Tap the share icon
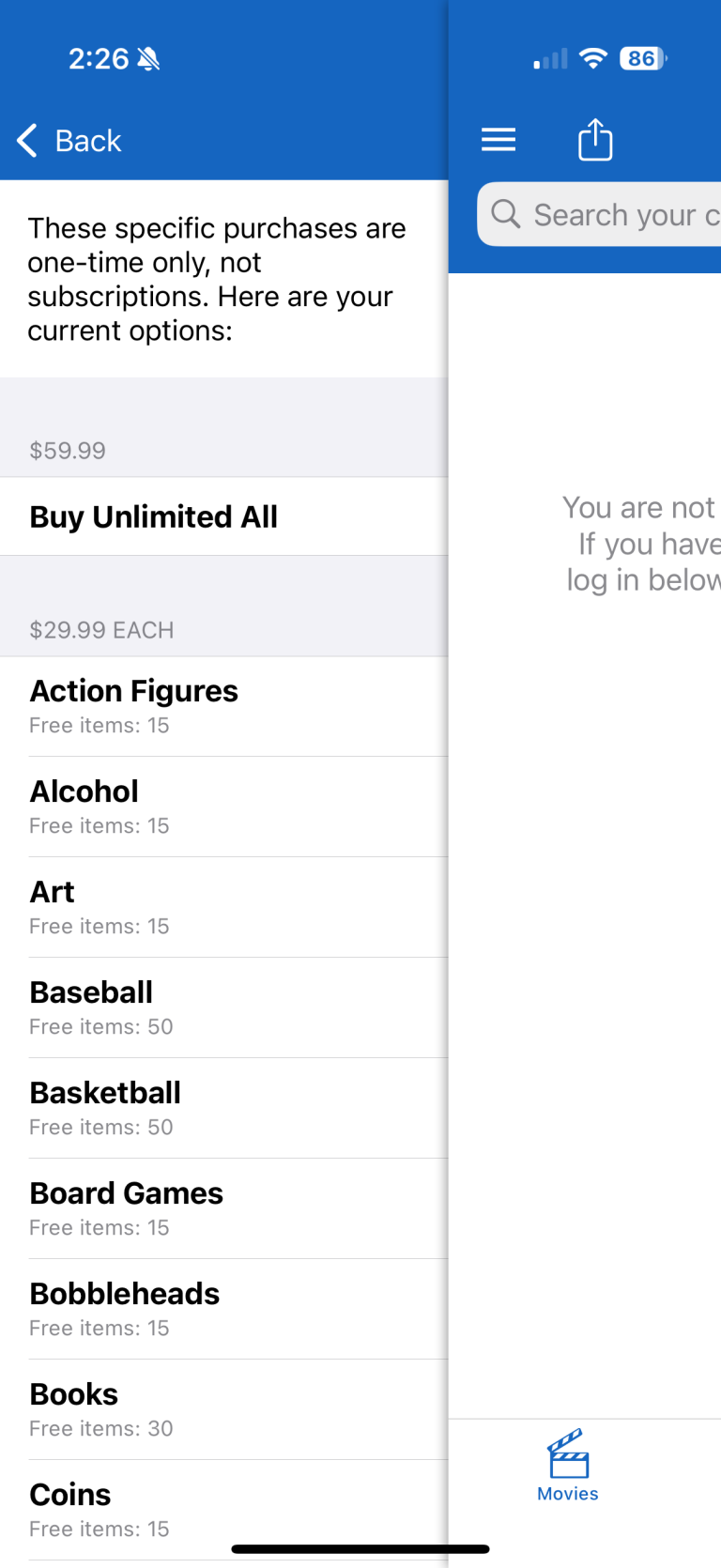721x1568 pixels. [x=595, y=140]
